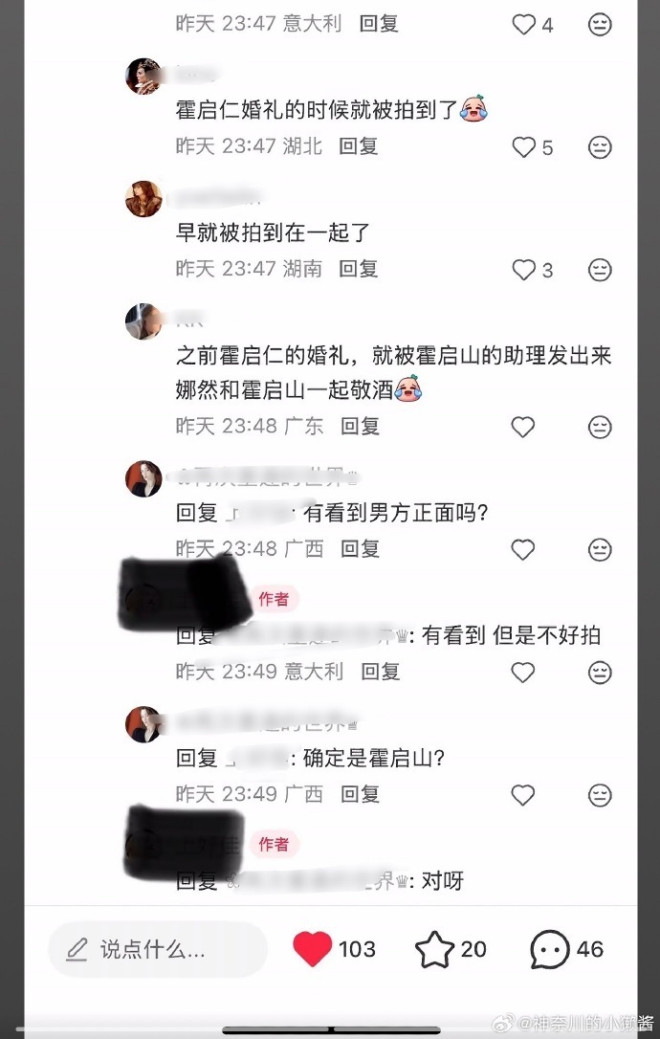Reply to the comment from 湖南
The height and width of the screenshot is (1039, 660).
tap(358, 268)
